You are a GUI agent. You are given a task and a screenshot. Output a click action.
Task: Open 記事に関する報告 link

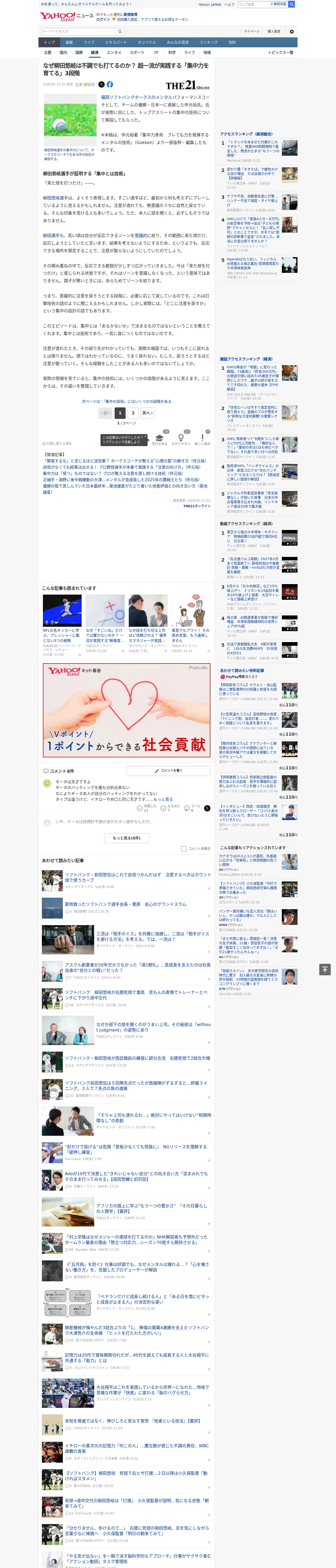pyautogui.click(x=57, y=443)
